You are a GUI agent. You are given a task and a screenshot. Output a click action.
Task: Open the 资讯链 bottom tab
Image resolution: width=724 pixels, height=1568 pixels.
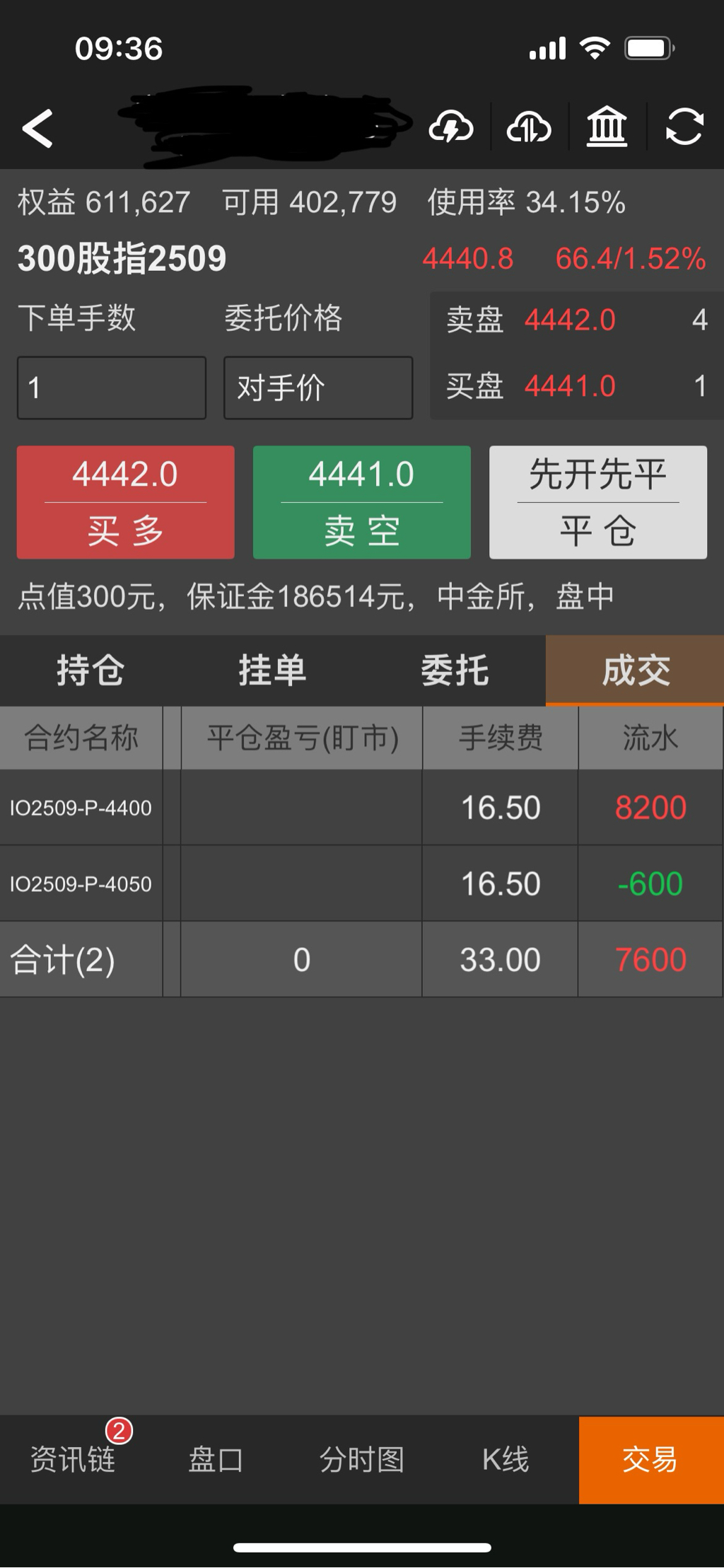pos(72,1460)
